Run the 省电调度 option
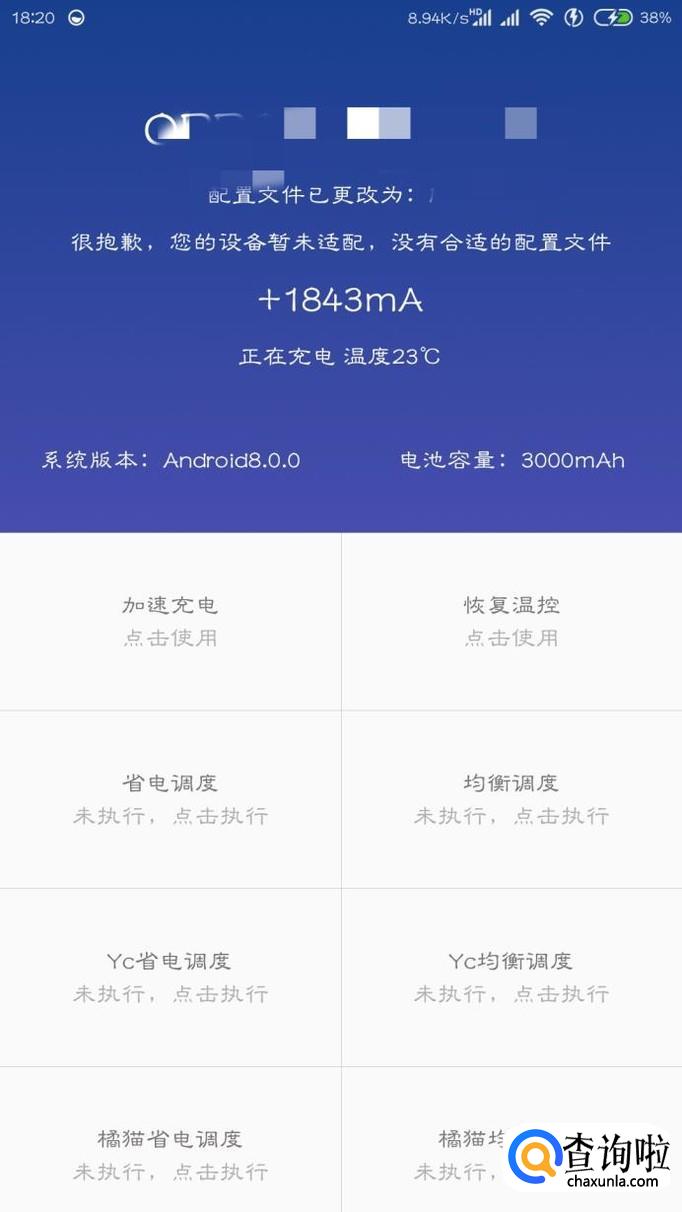 pos(170,799)
